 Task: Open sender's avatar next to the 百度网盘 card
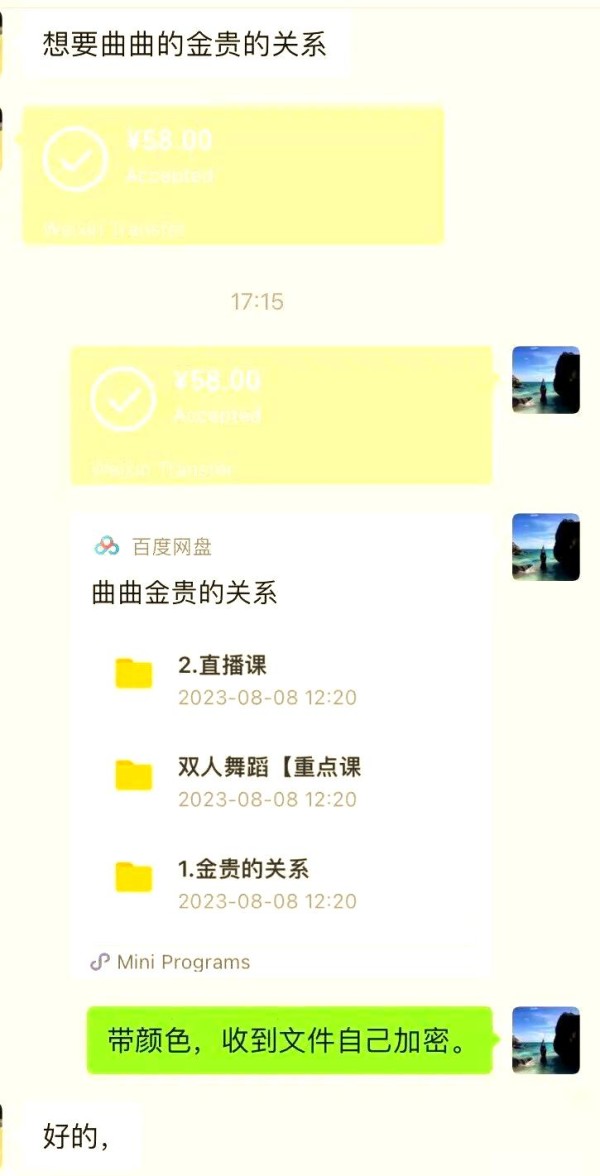point(546,547)
